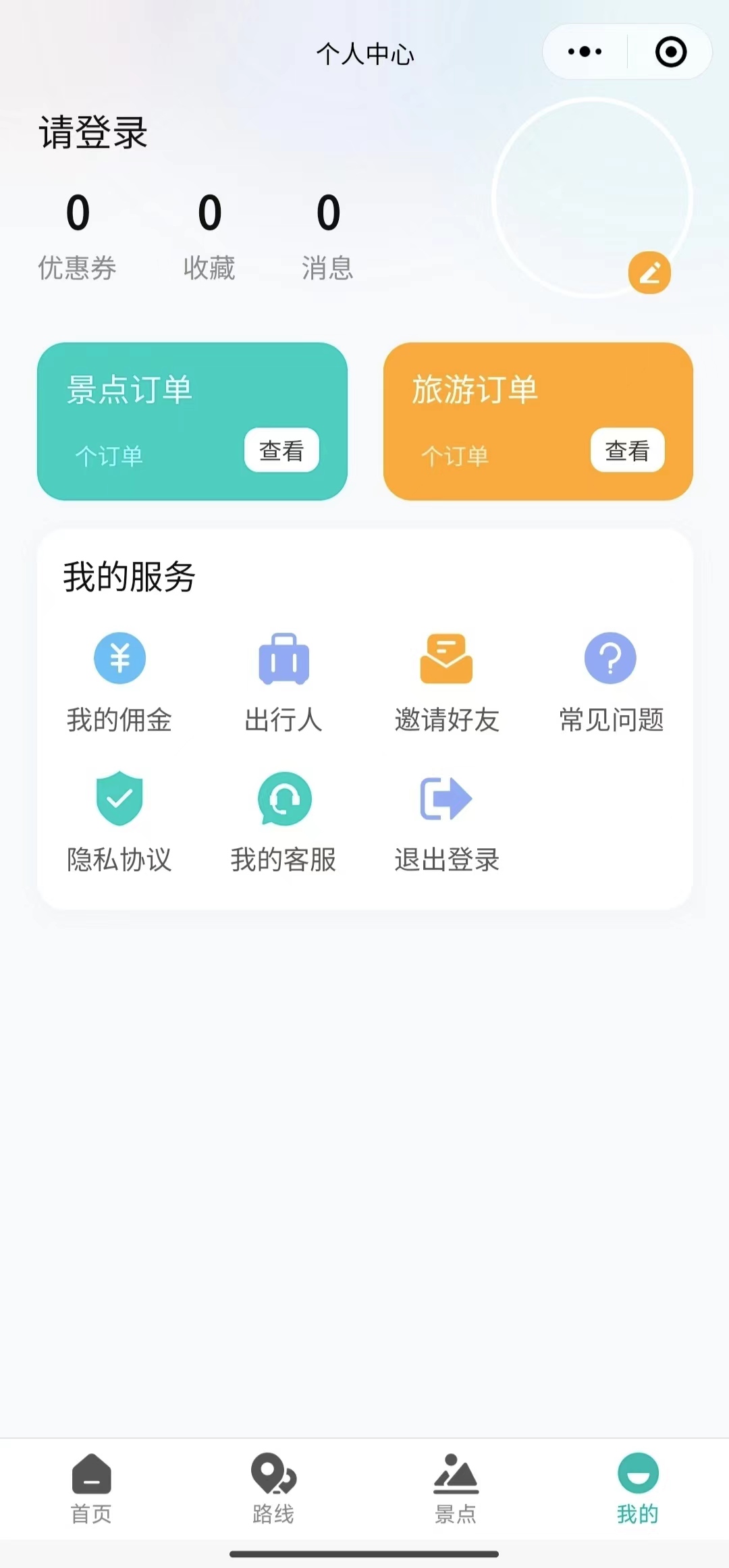Switch to the 首页 tab
This screenshot has height=1568, width=729.
91,1488
